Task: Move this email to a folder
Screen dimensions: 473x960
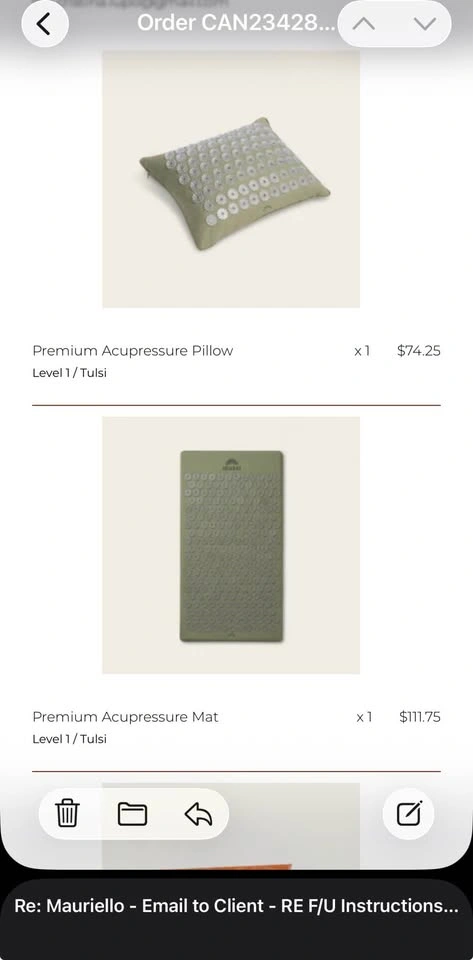Action: (x=132, y=814)
